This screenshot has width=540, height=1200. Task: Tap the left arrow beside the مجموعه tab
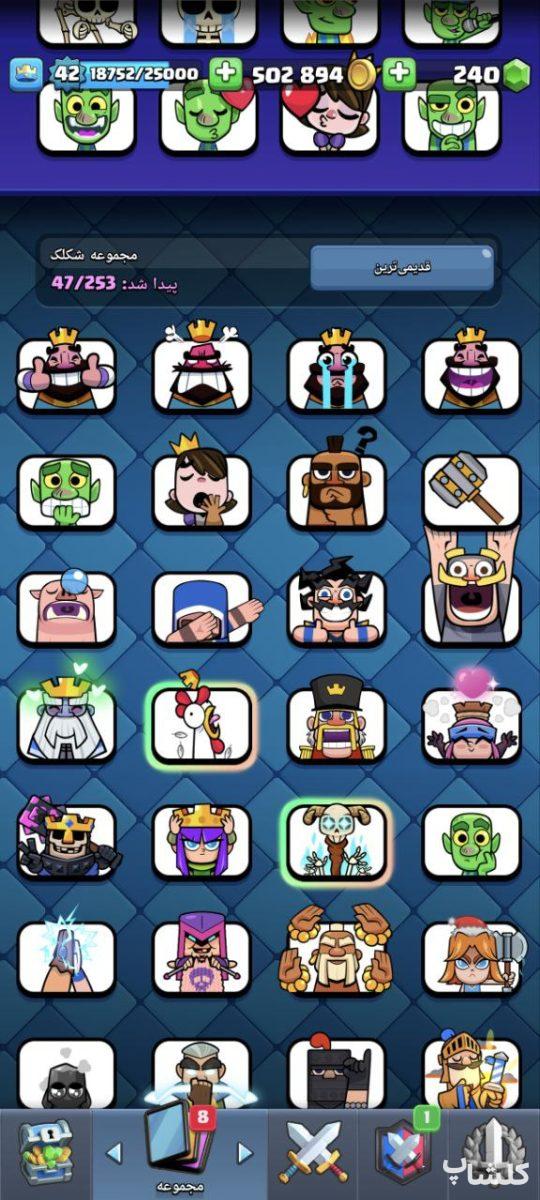click(x=114, y=1153)
